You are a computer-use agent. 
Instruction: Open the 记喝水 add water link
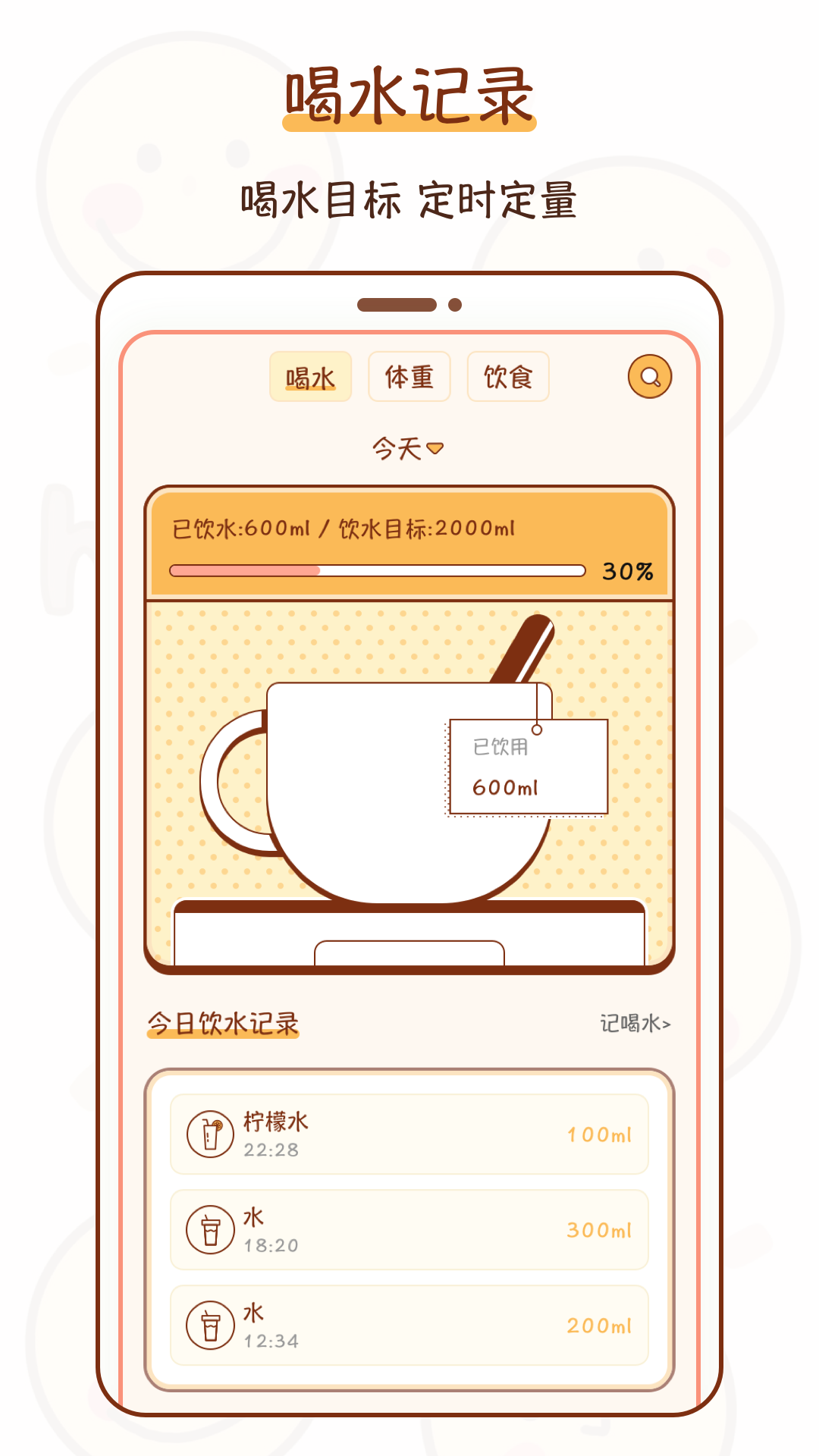tap(633, 1023)
